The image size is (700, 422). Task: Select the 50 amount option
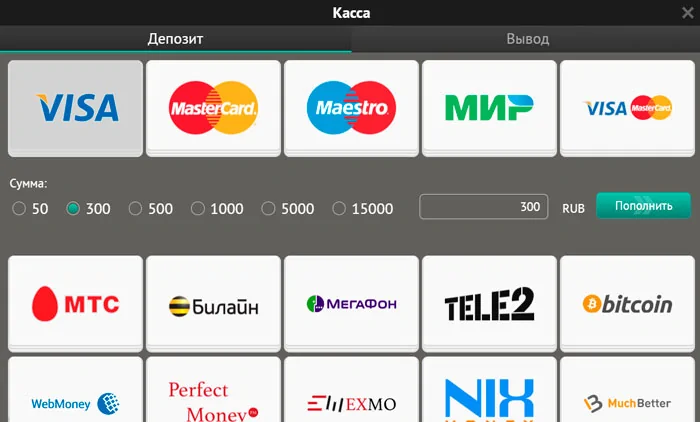pyautogui.click(x=19, y=209)
